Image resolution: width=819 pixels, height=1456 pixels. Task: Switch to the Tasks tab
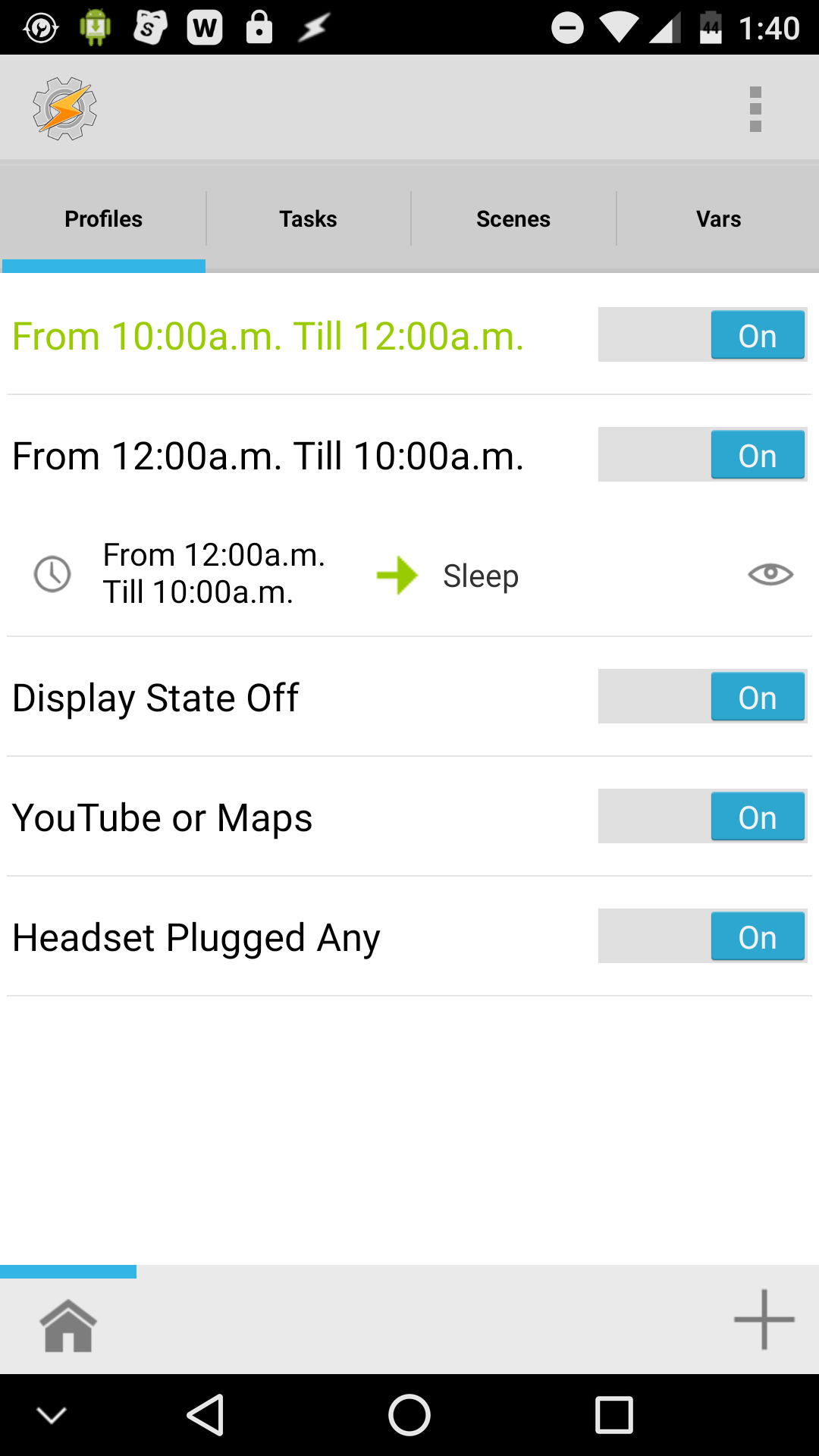click(x=308, y=219)
